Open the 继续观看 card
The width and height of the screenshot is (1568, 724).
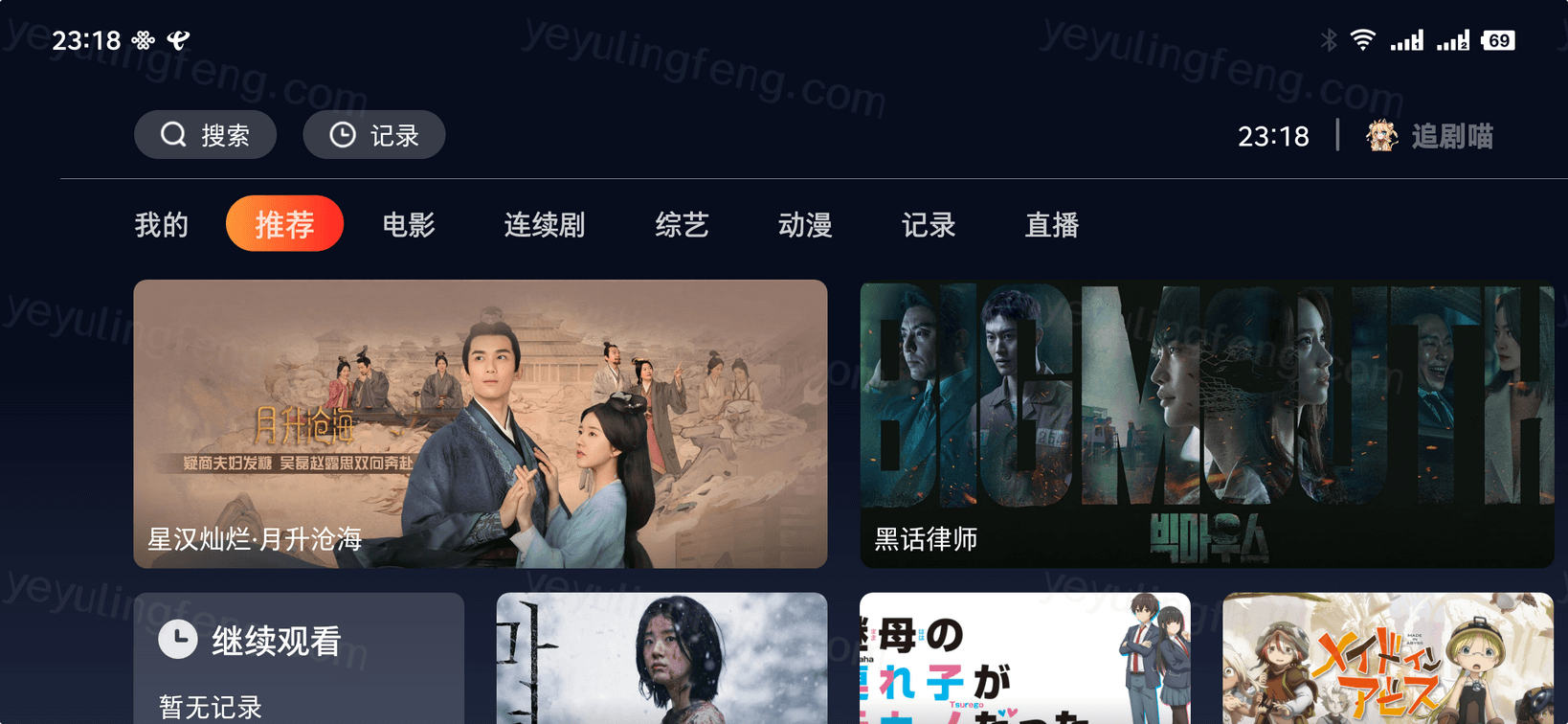click(299, 659)
